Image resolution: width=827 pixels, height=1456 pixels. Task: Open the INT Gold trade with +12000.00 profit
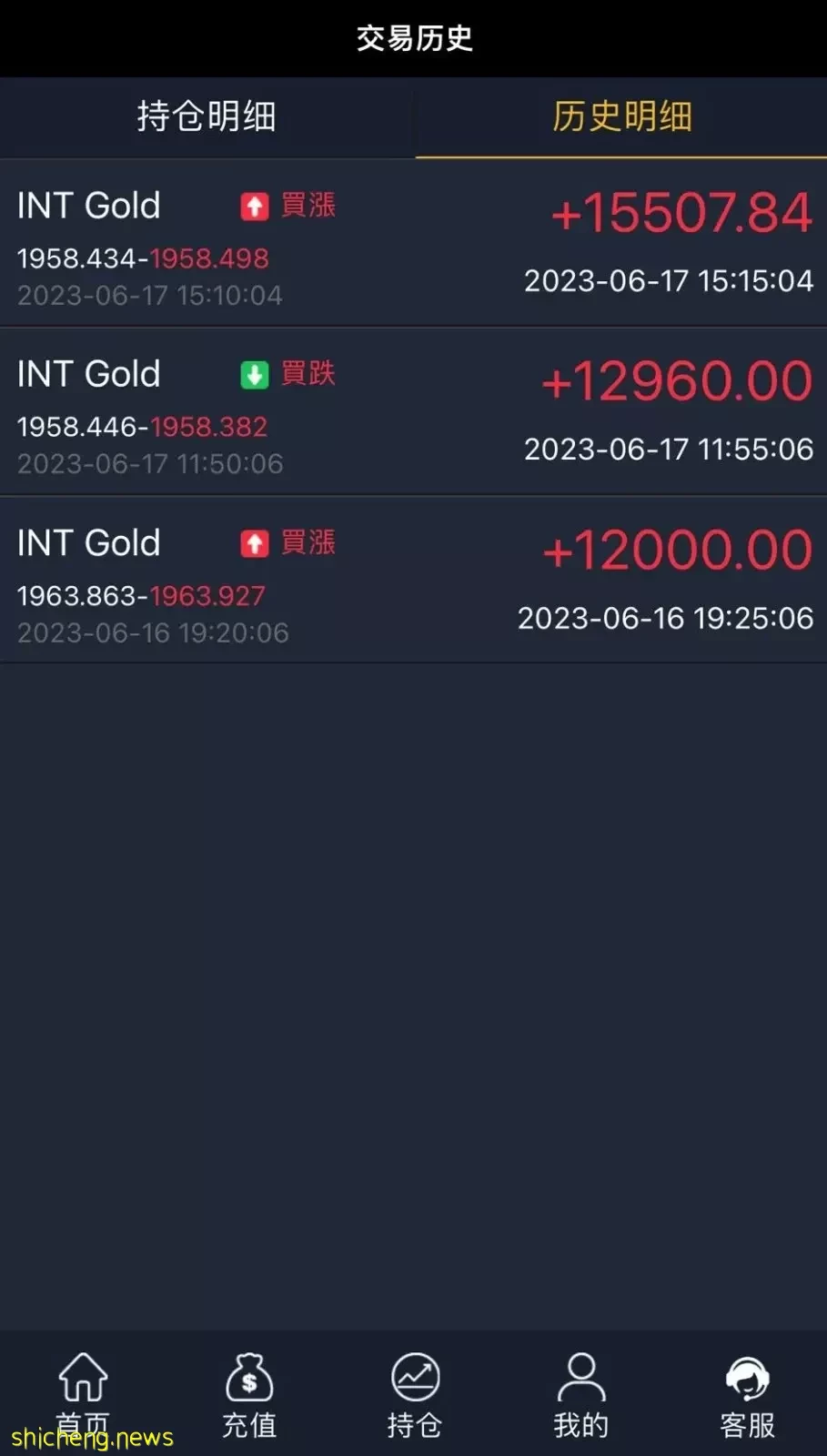(413, 580)
